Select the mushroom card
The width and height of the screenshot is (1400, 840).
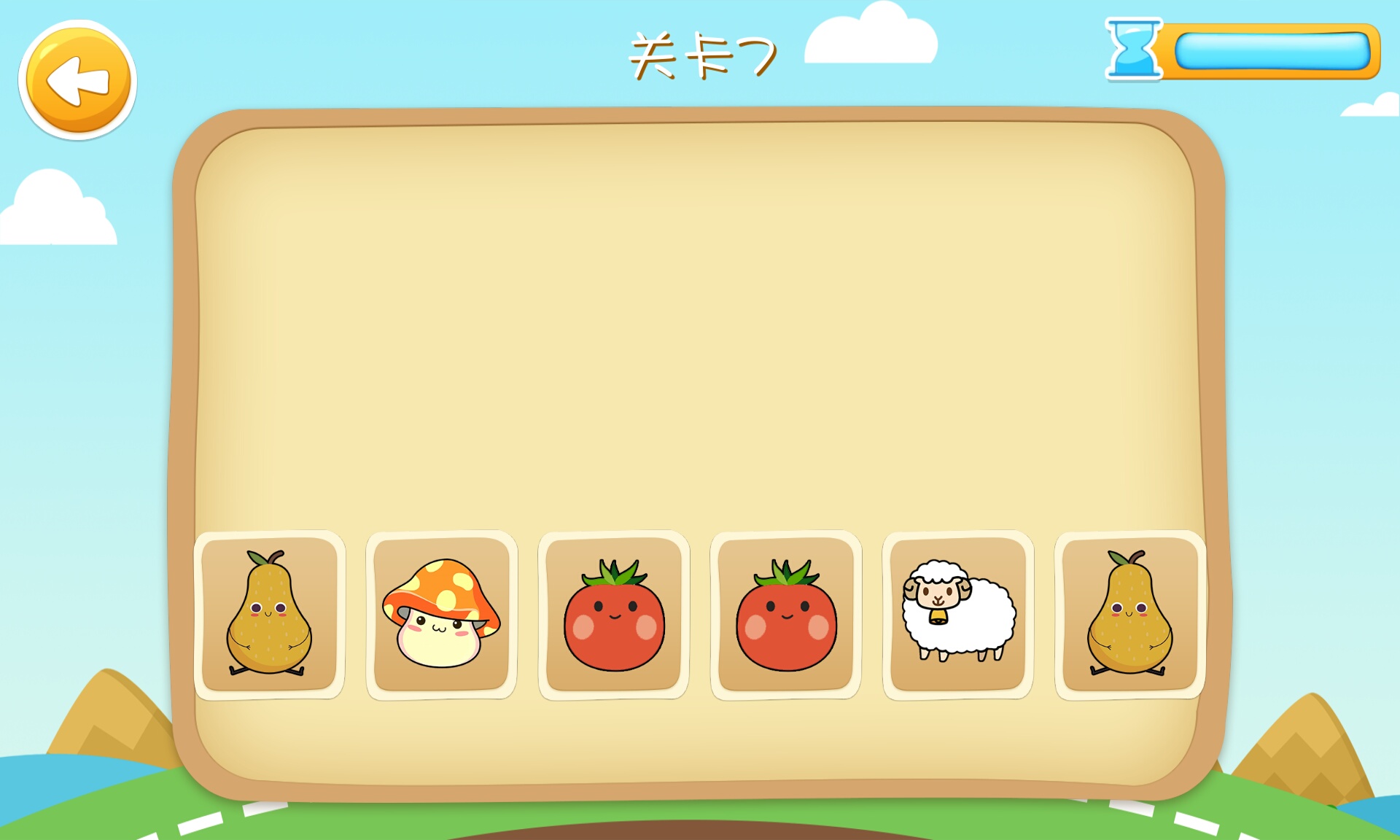point(441,615)
